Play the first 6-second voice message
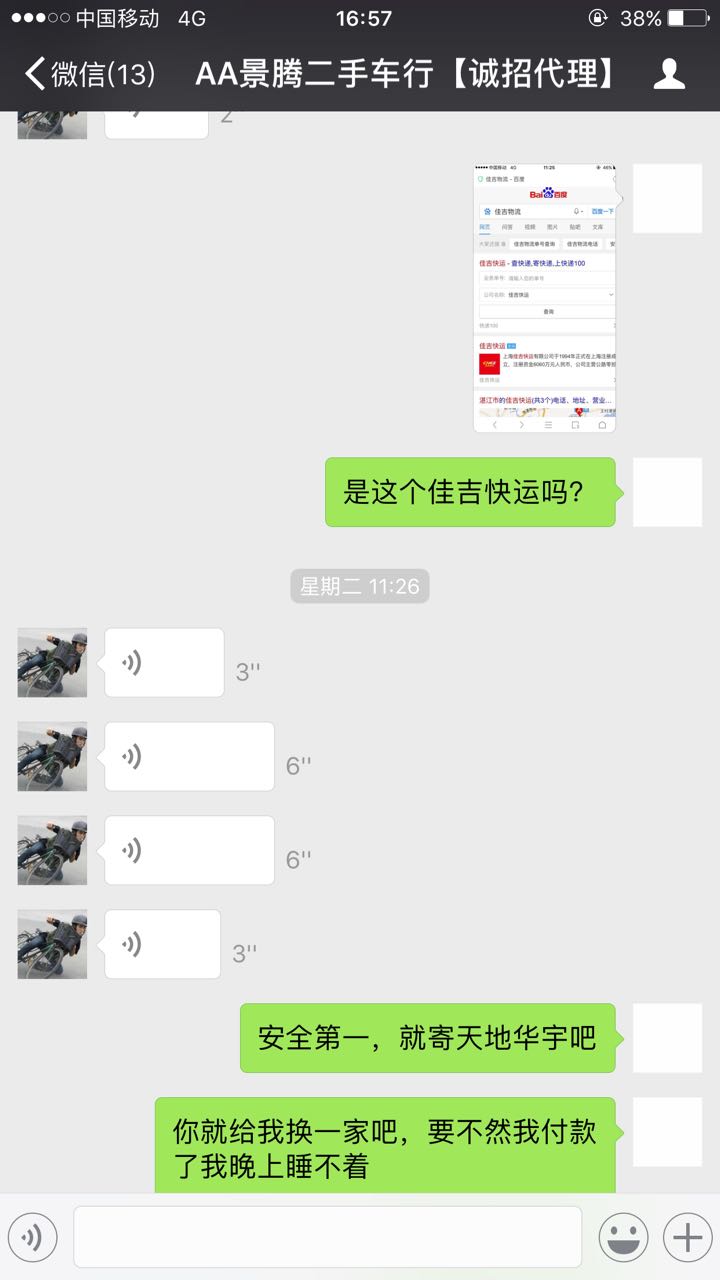The height and width of the screenshot is (1280, 720). tap(189, 756)
